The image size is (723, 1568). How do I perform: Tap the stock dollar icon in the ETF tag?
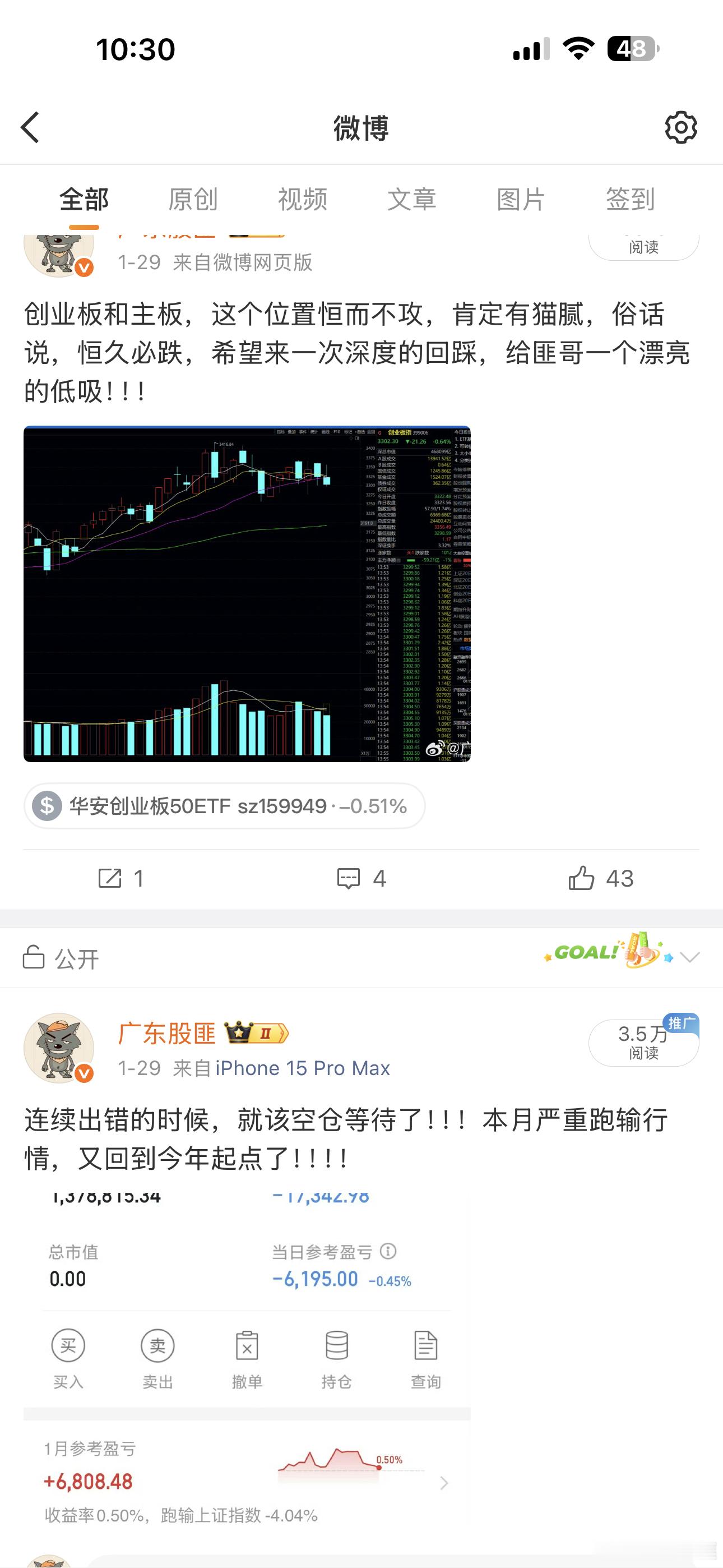click(47, 806)
